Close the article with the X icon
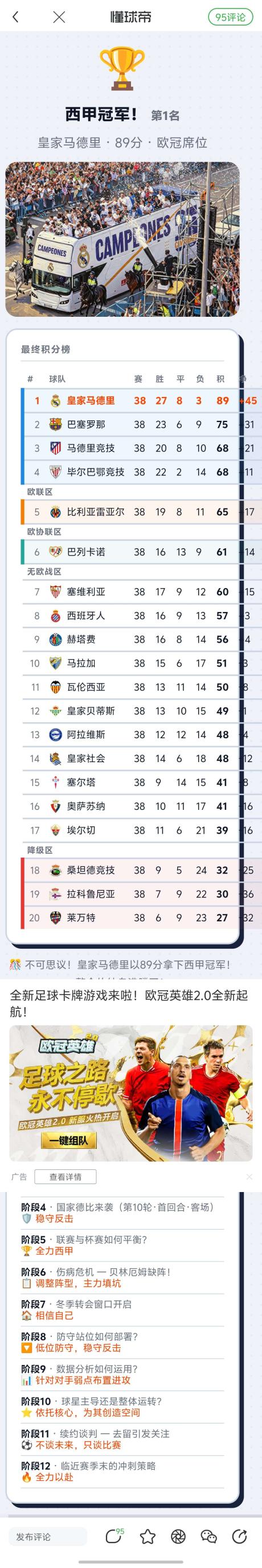This screenshot has width=262, height=1568. point(59,17)
